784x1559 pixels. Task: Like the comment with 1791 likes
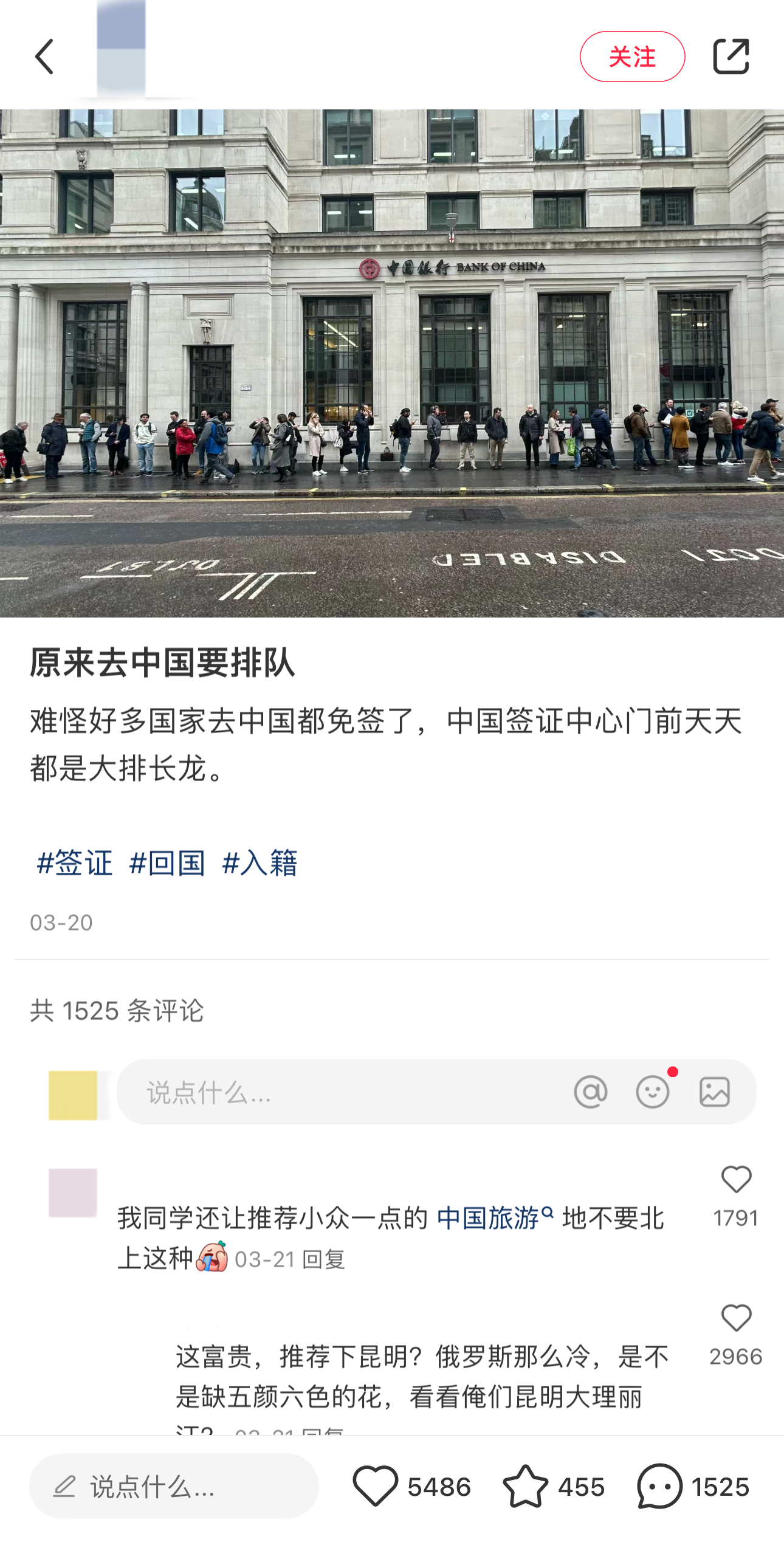[x=736, y=1181]
